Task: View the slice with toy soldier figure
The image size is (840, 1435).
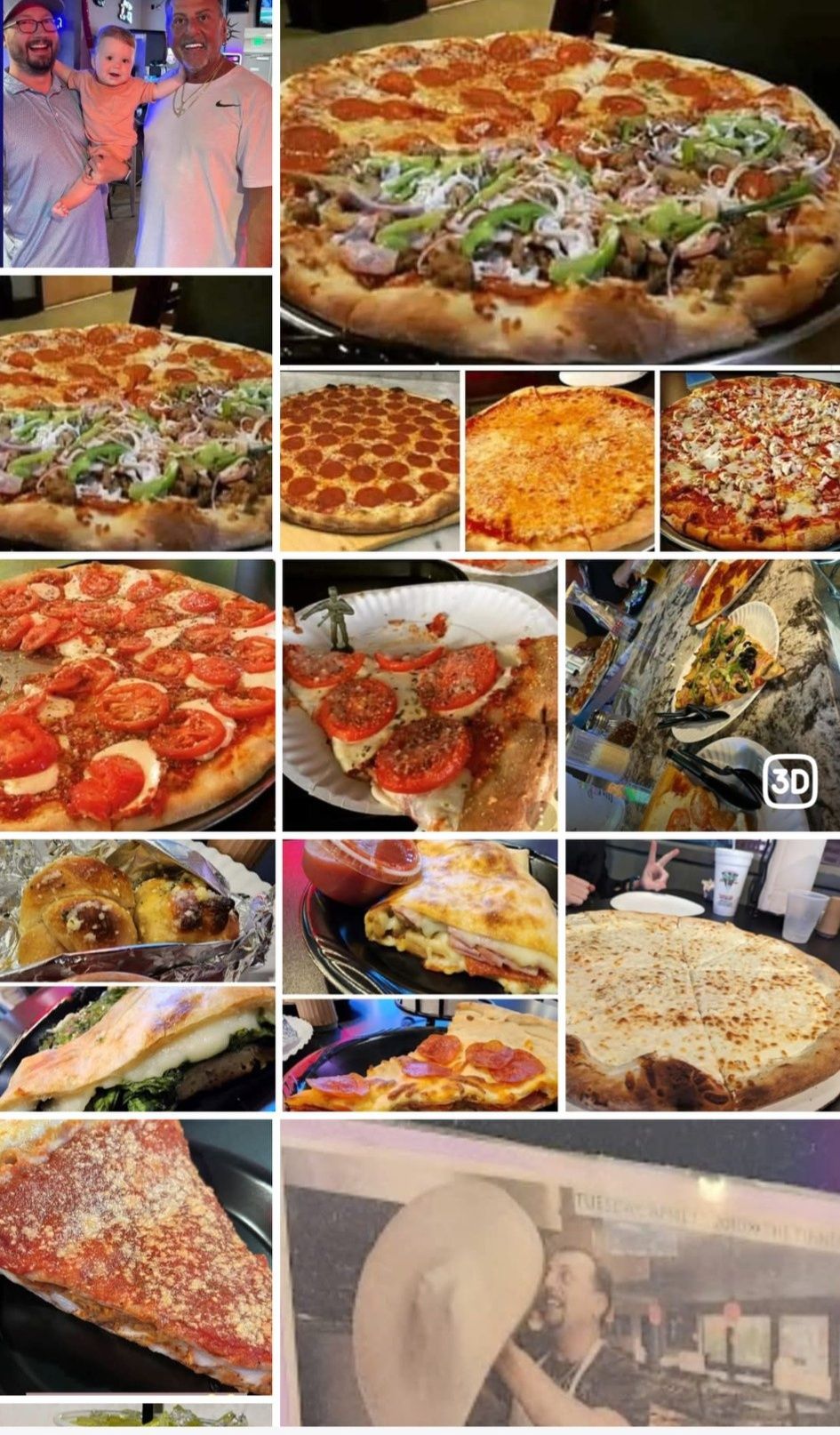Action: (x=420, y=695)
